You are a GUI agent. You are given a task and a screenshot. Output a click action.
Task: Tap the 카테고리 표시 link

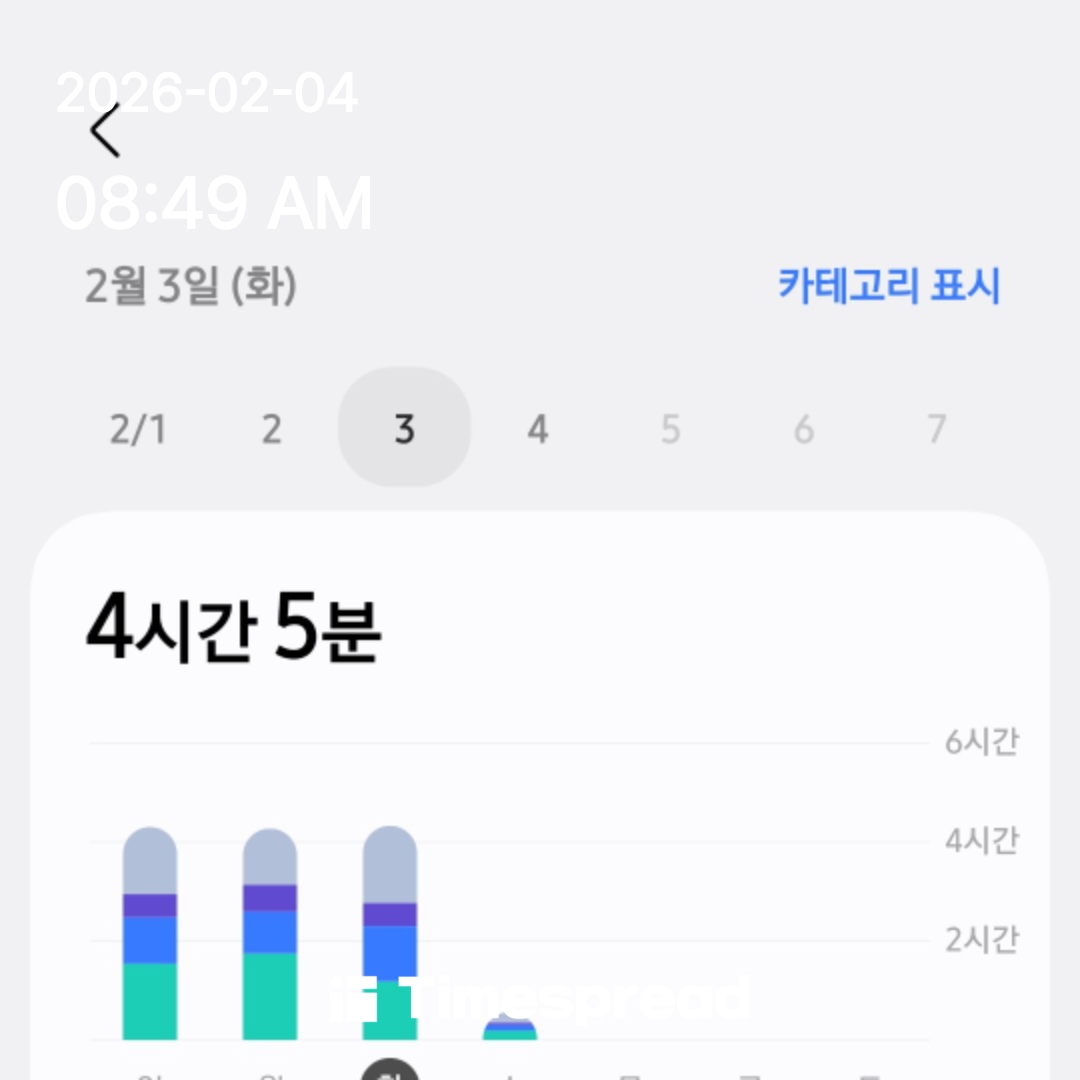coord(888,286)
